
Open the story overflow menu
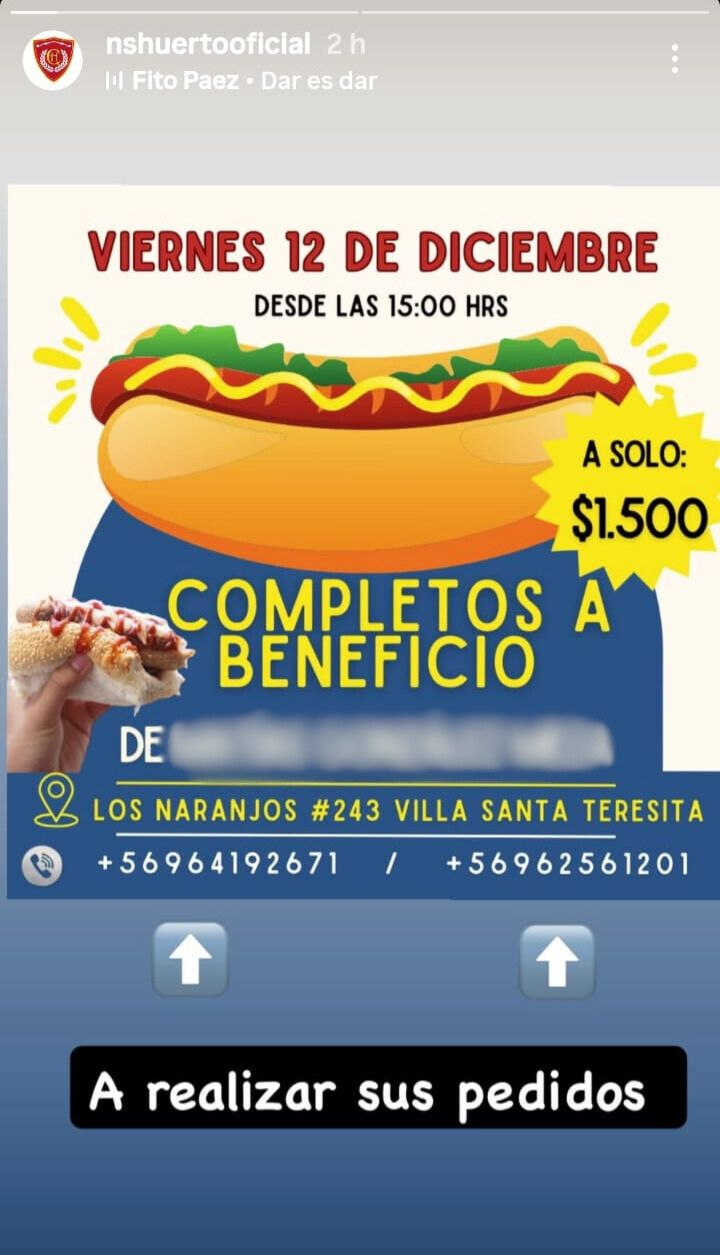pos(675,60)
